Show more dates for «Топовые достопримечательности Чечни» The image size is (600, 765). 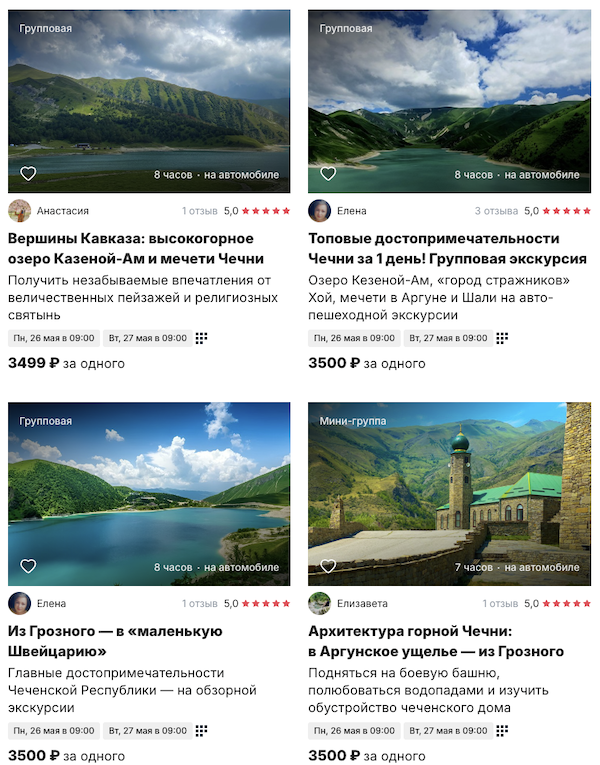click(502, 338)
